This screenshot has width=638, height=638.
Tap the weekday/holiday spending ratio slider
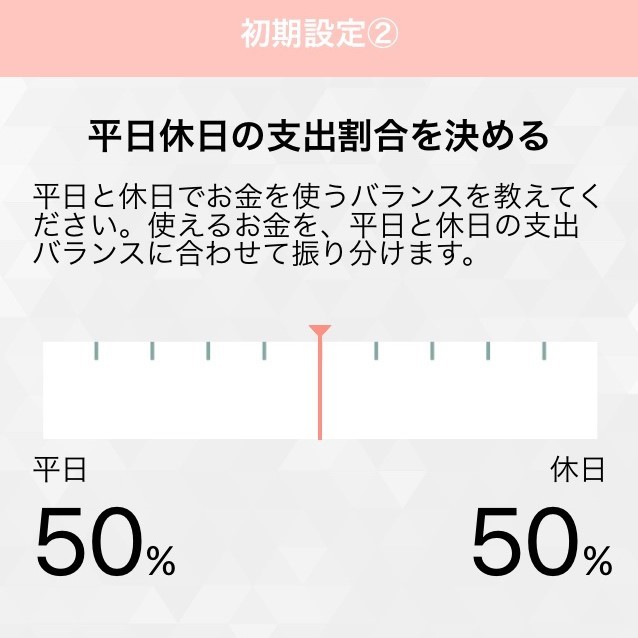pos(320,390)
